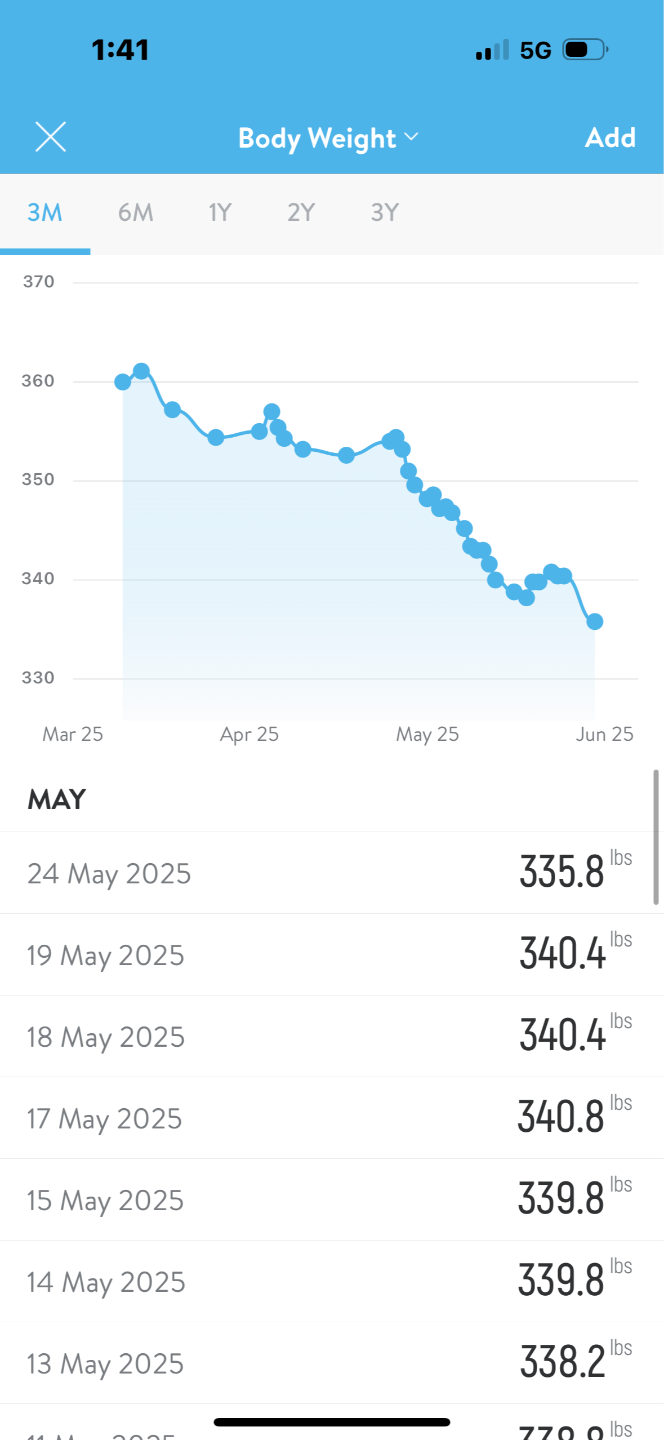
Task: Open the 15 May 2025 entry
Action: coord(330,1200)
